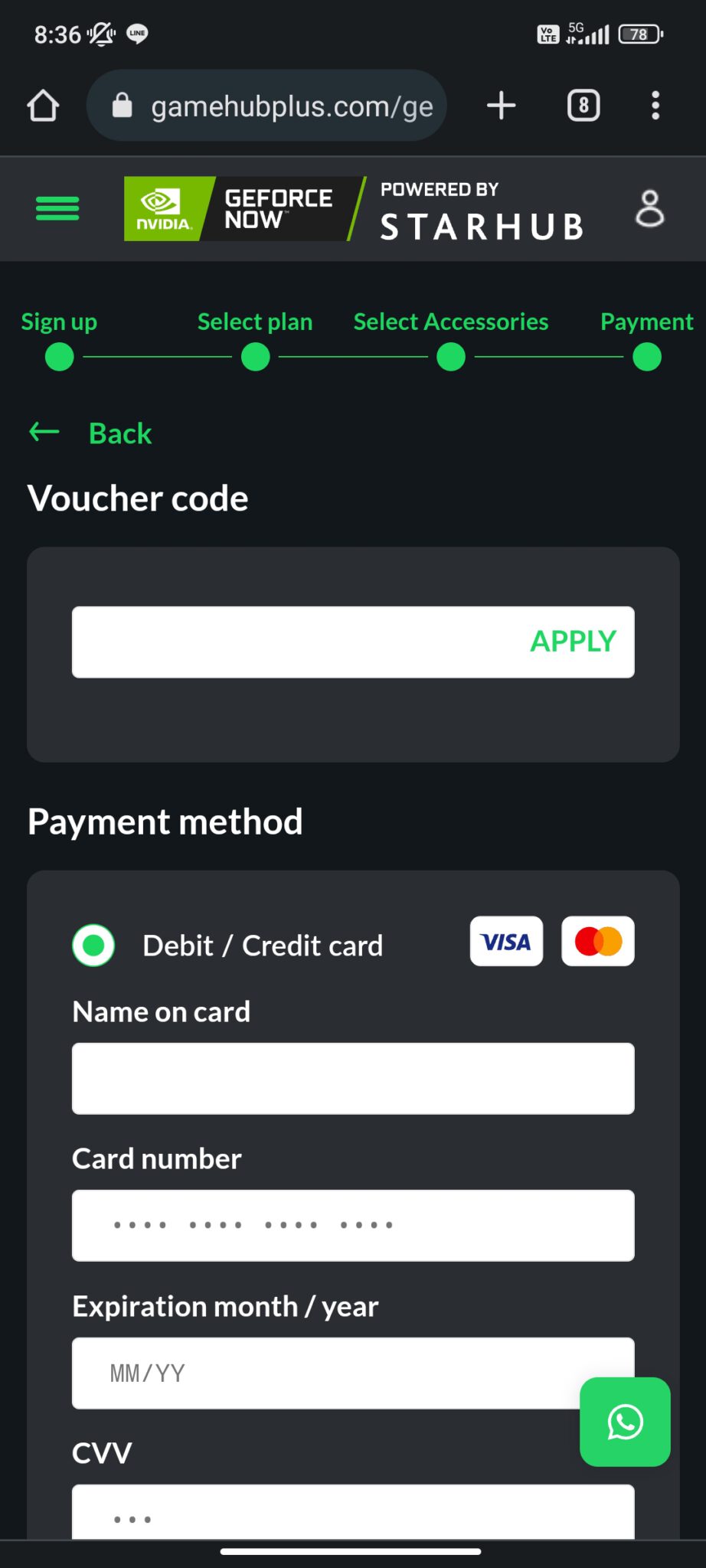Open WhatsApp chat support

625,1422
